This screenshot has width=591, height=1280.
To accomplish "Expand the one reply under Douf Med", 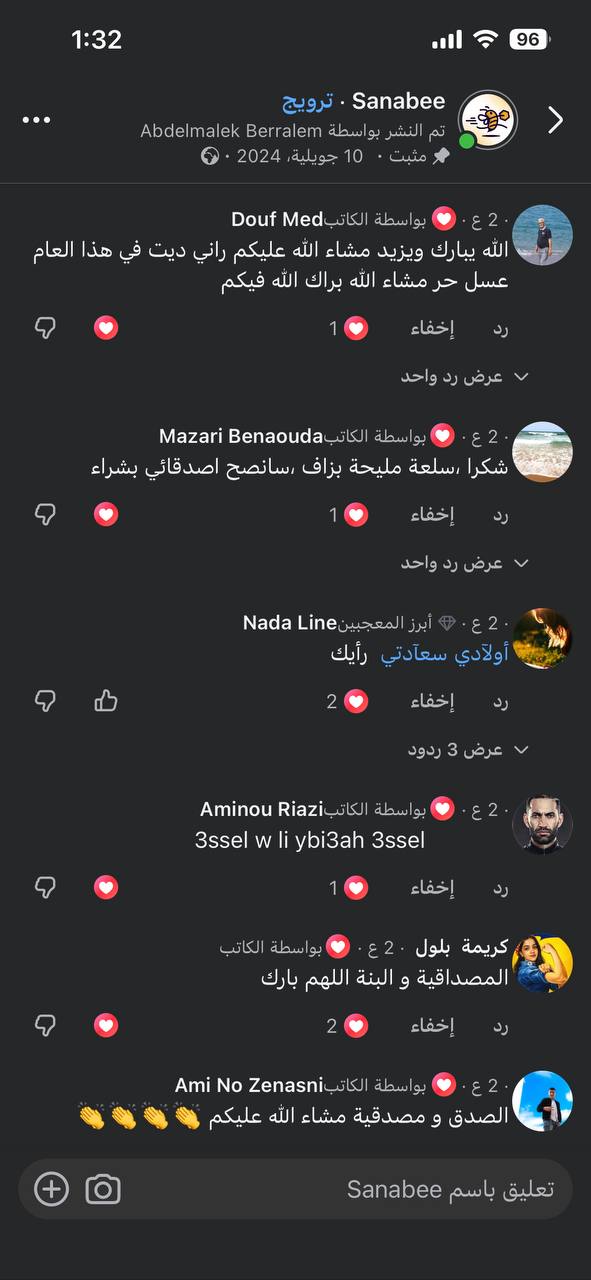I will click(x=465, y=376).
